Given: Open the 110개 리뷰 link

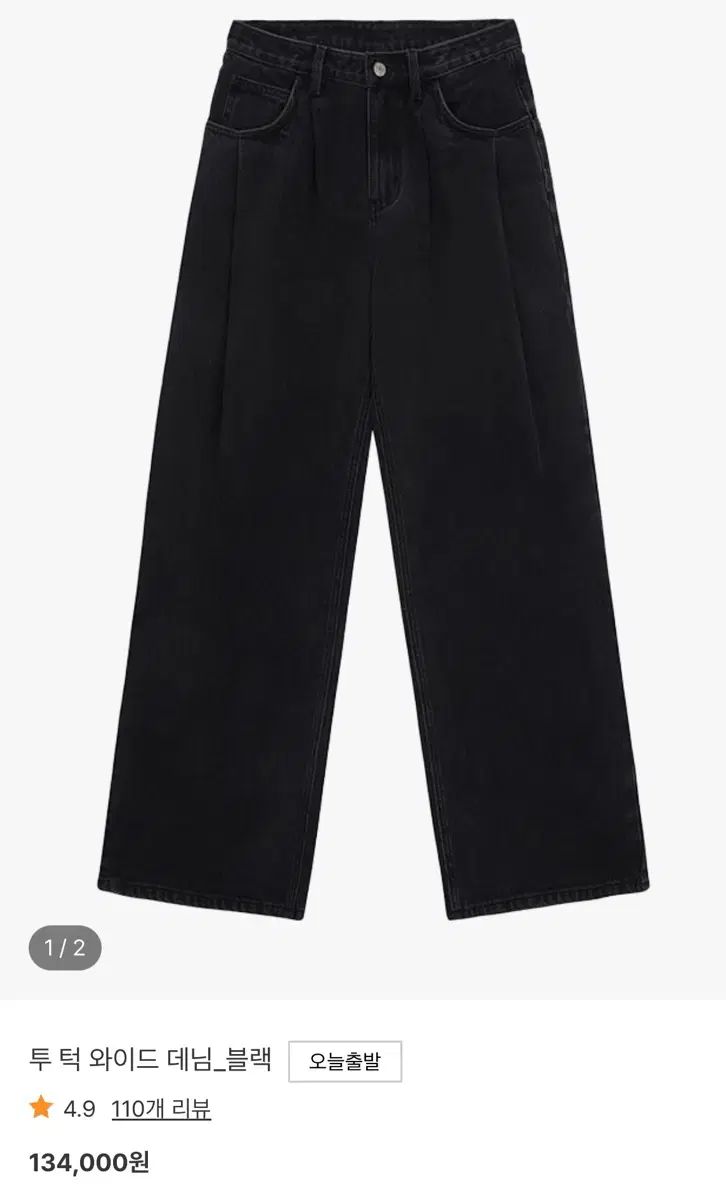Looking at the screenshot, I should (x=161, y=1109).
